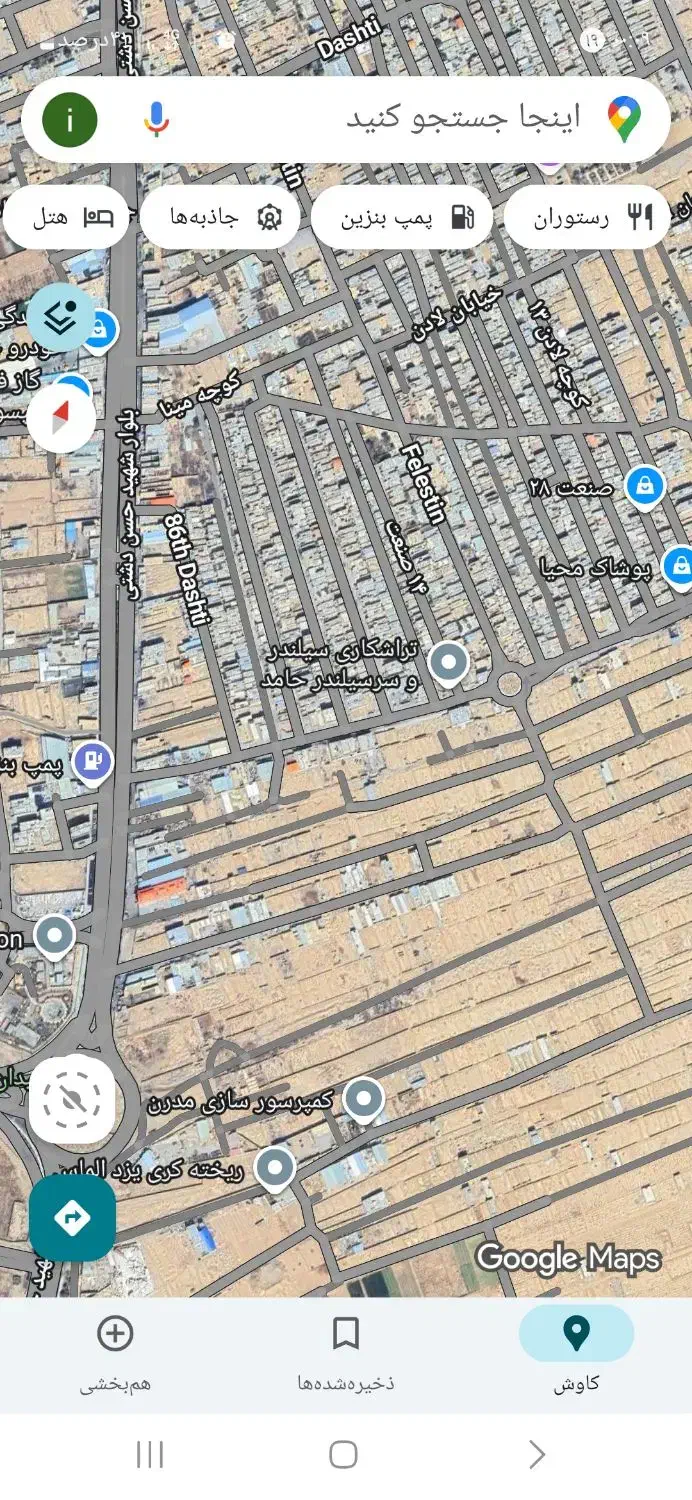Open the shop pin صنعت ۲۸
The width and height of the screenshot is (692, 1500).
click(645, 487)
